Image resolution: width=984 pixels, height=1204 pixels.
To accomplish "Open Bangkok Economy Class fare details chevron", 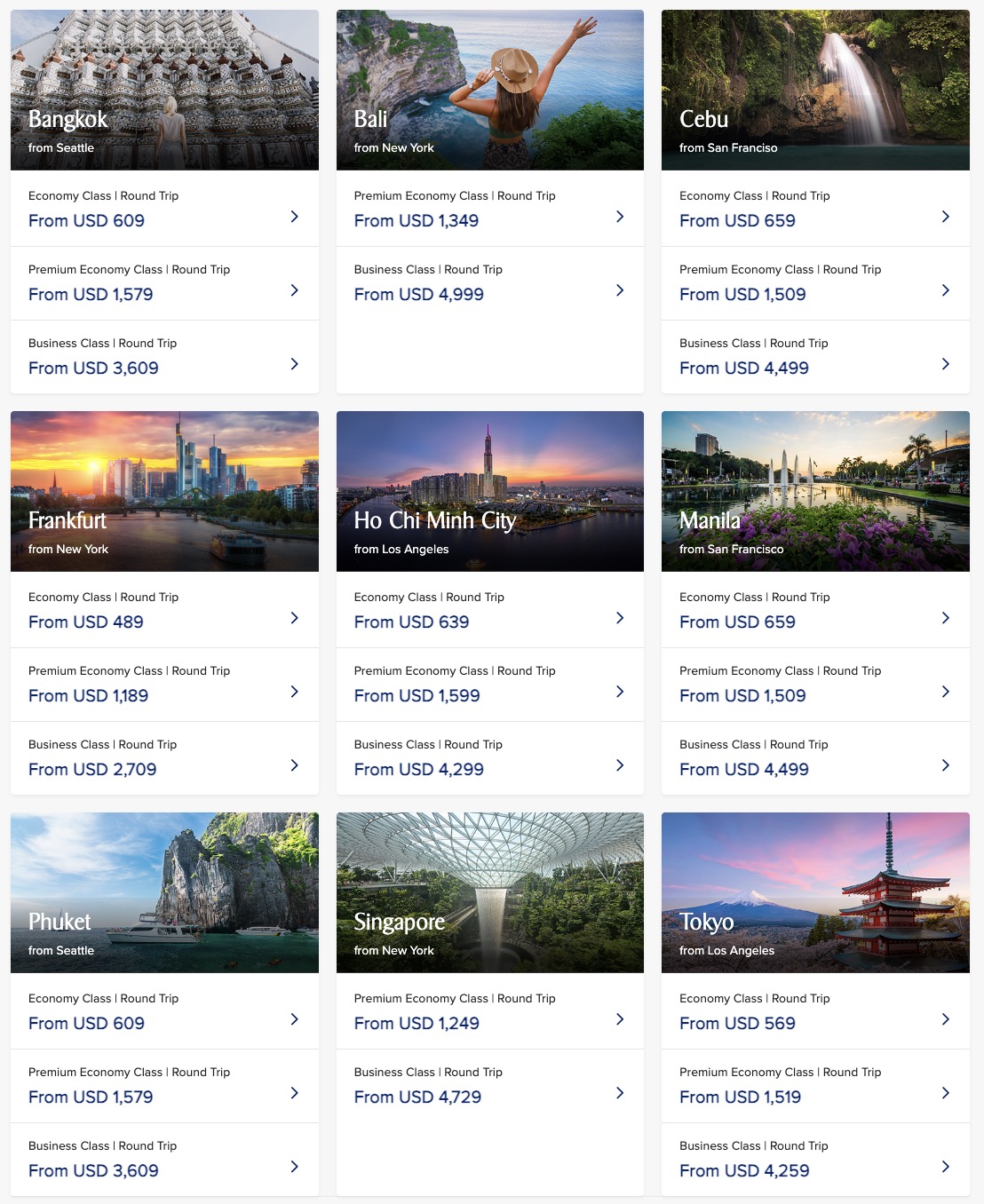I will click(294, 216).
